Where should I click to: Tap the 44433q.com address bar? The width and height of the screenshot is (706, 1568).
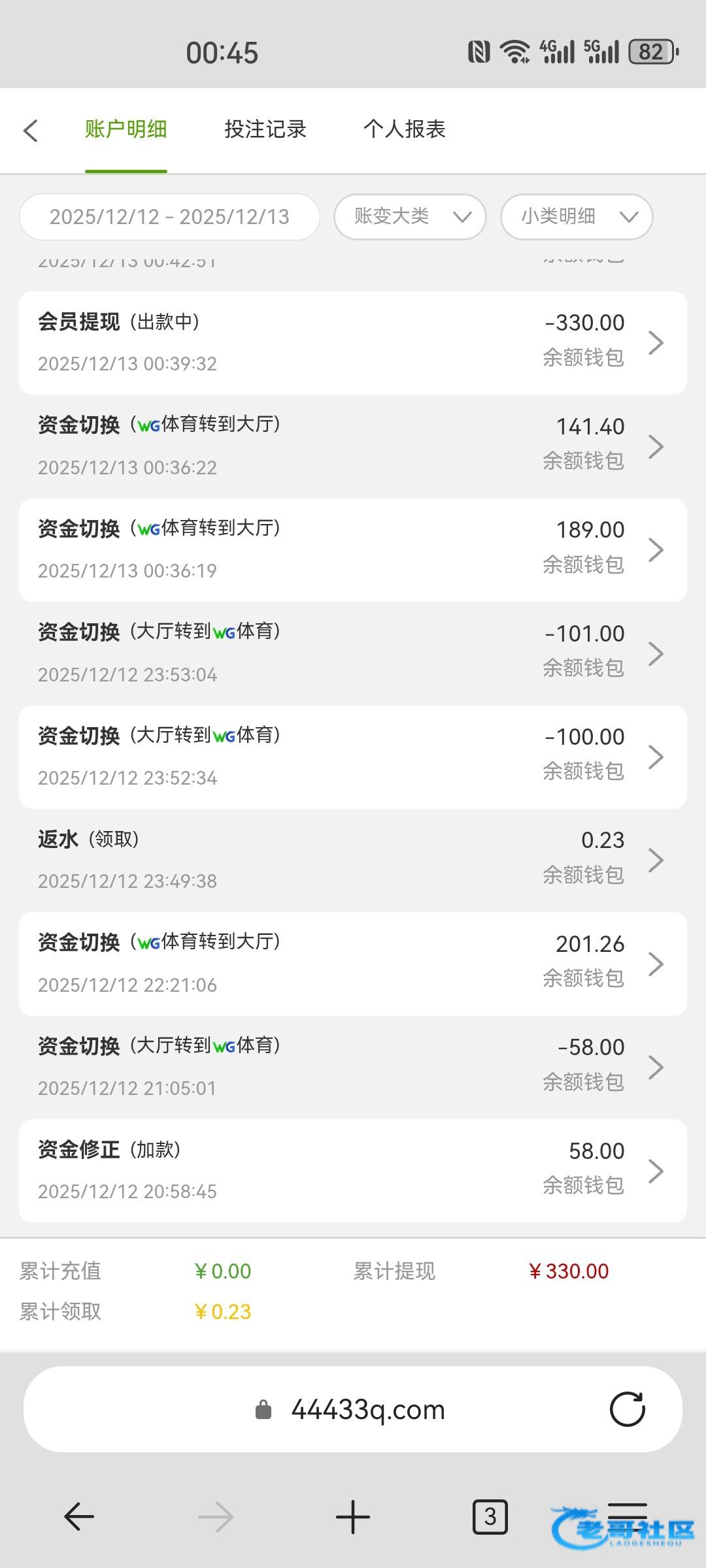tap(366, 1410)
